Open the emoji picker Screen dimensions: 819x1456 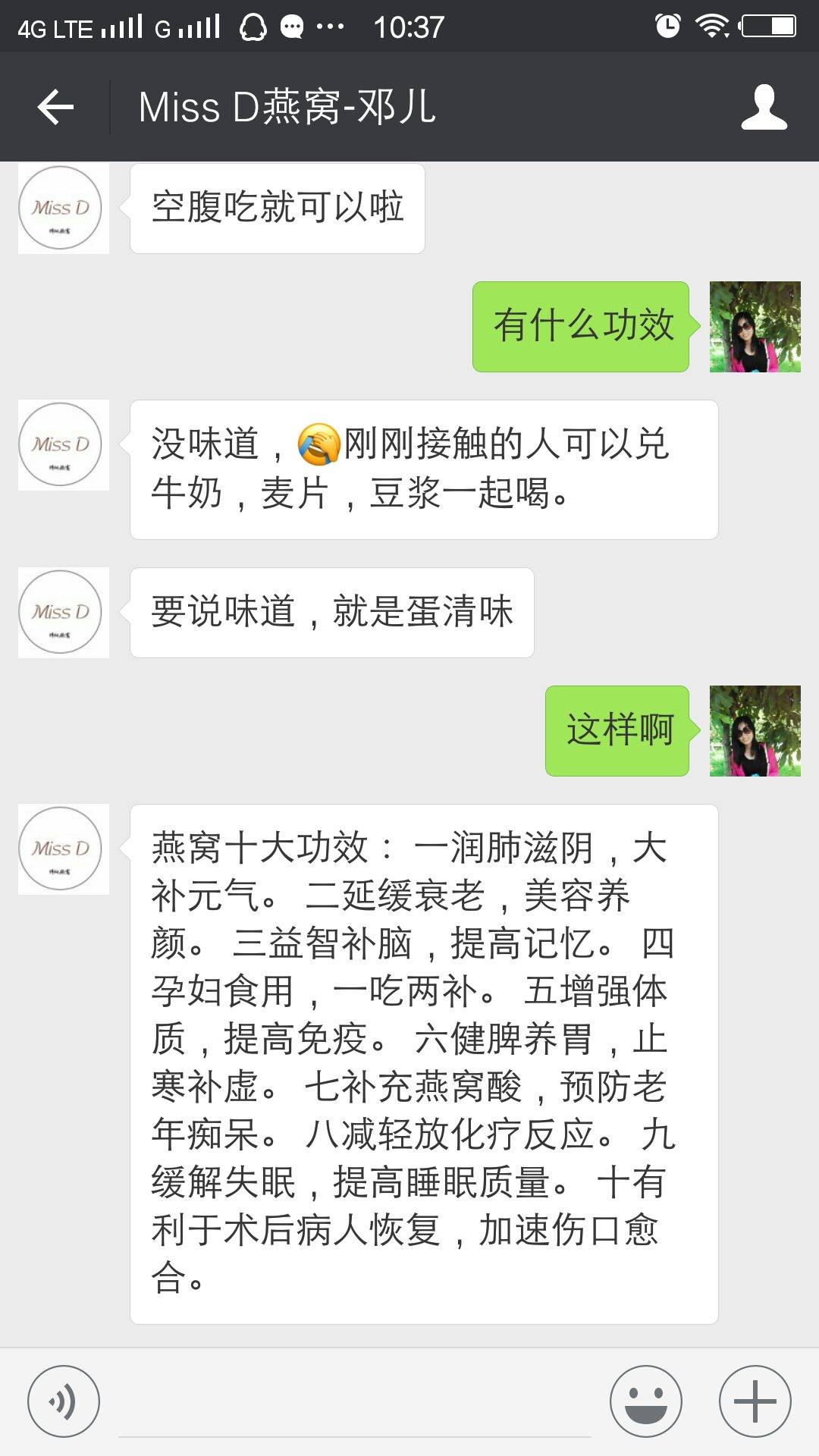click(x=646, y=1401)
